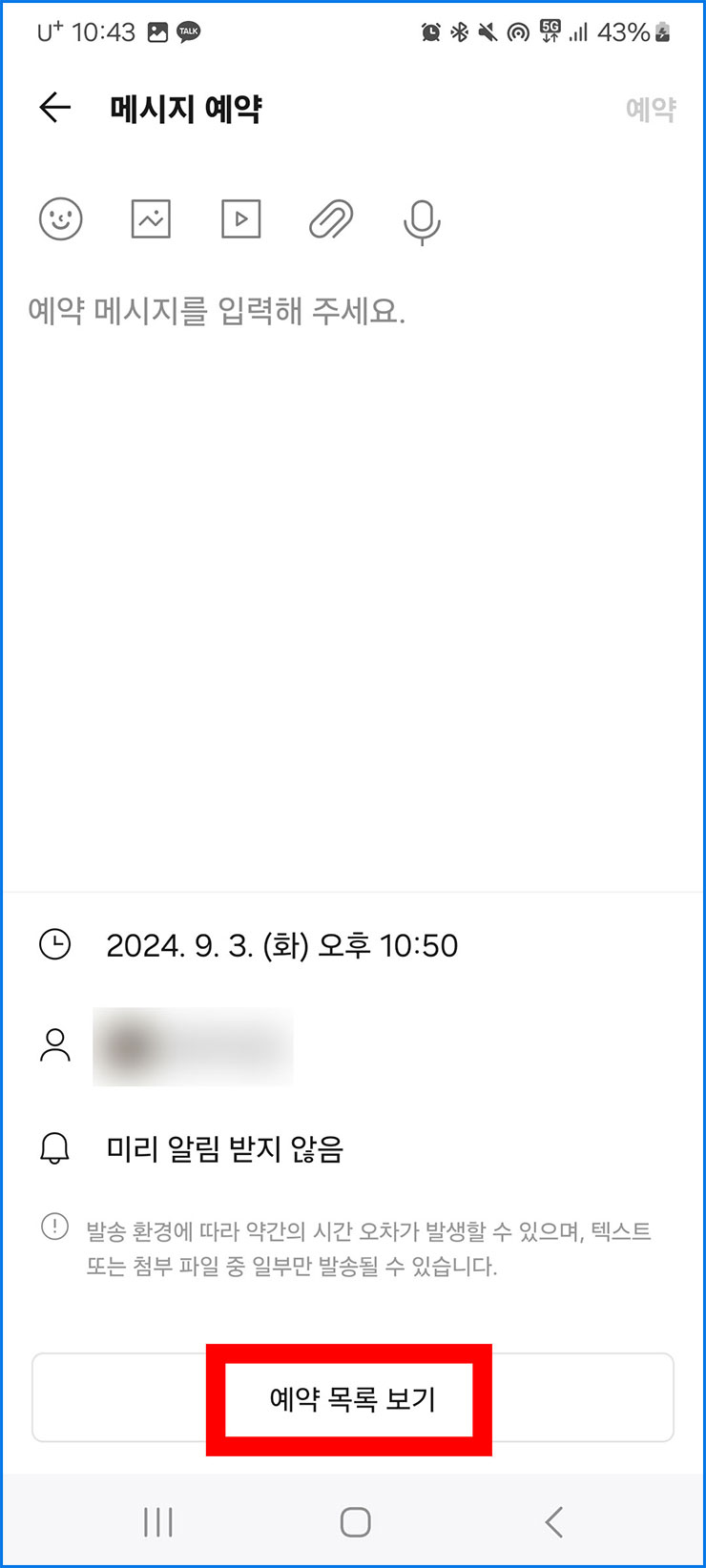
Task: Open Android recent apps from the navigation bar
Action: click(x=157, y=1522)
